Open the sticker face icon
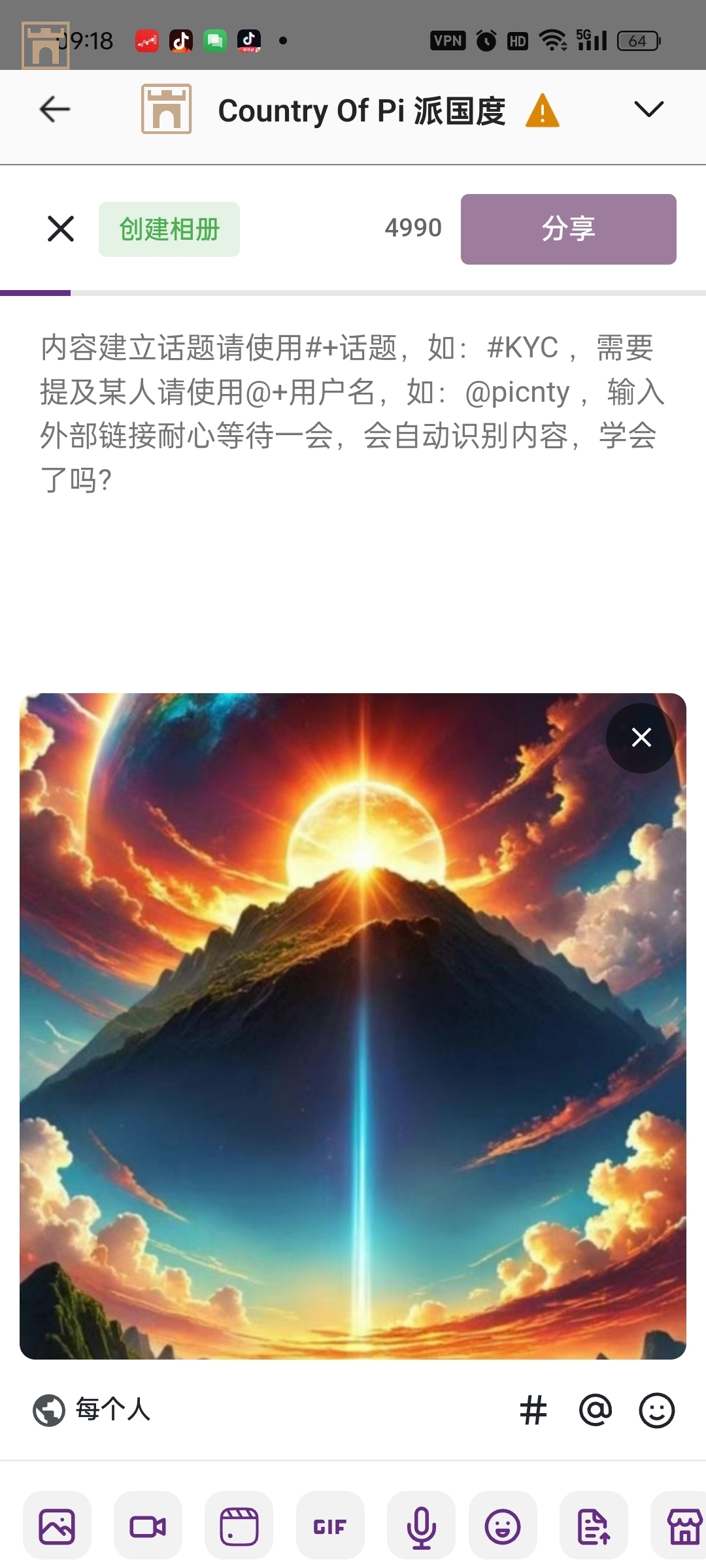Viewport: 706px width, 1568px height. (501, 1527)
